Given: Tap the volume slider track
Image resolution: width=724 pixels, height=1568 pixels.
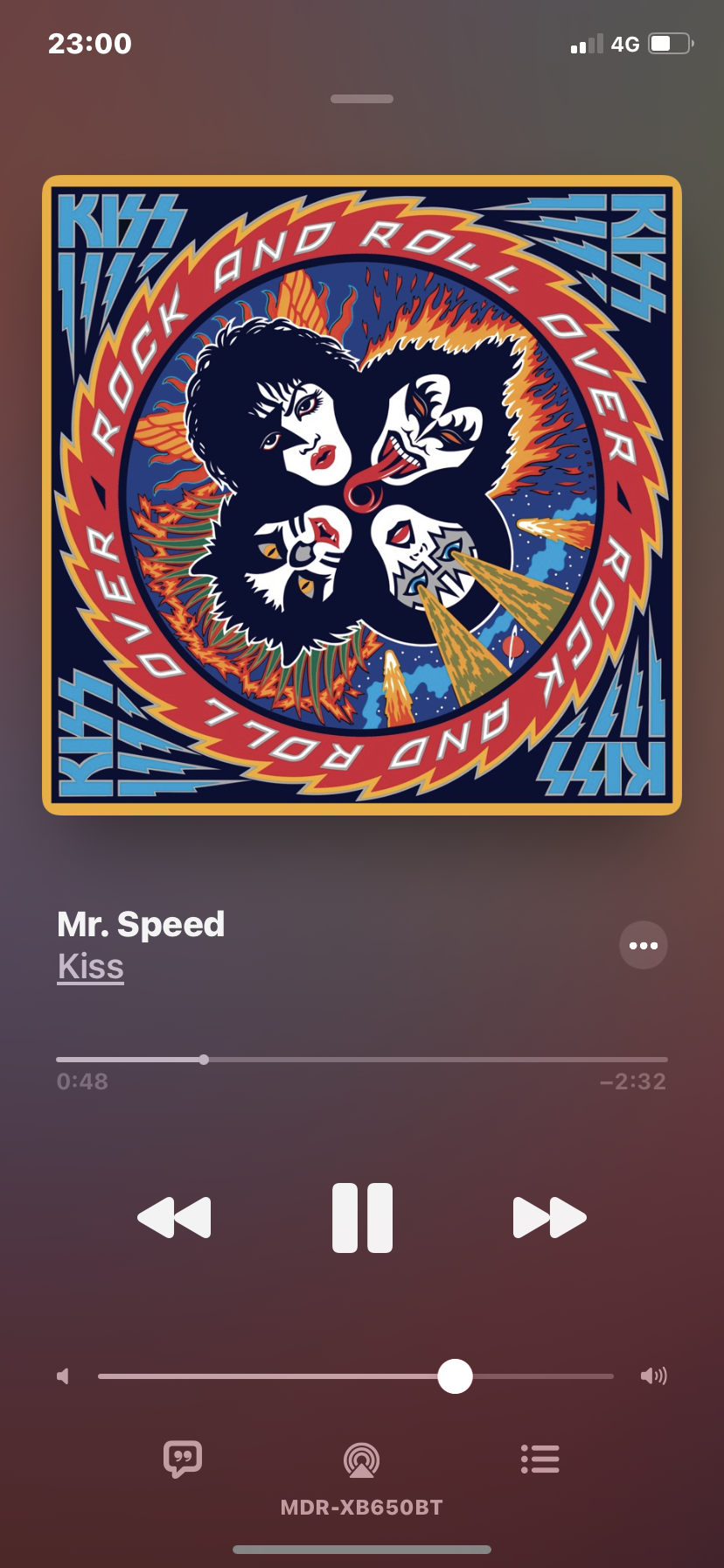Looking at the screenshot, I should click(356, 1376).
